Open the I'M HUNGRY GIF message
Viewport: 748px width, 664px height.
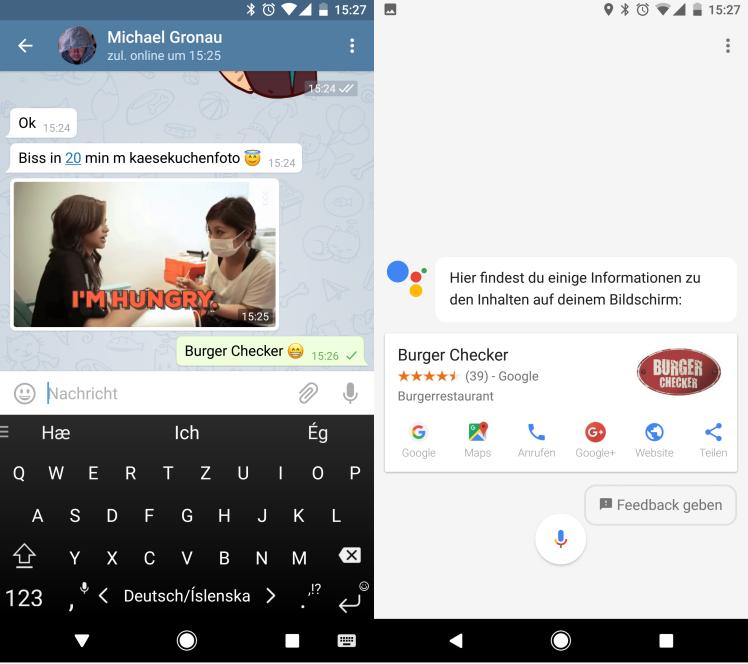point(144,254)
